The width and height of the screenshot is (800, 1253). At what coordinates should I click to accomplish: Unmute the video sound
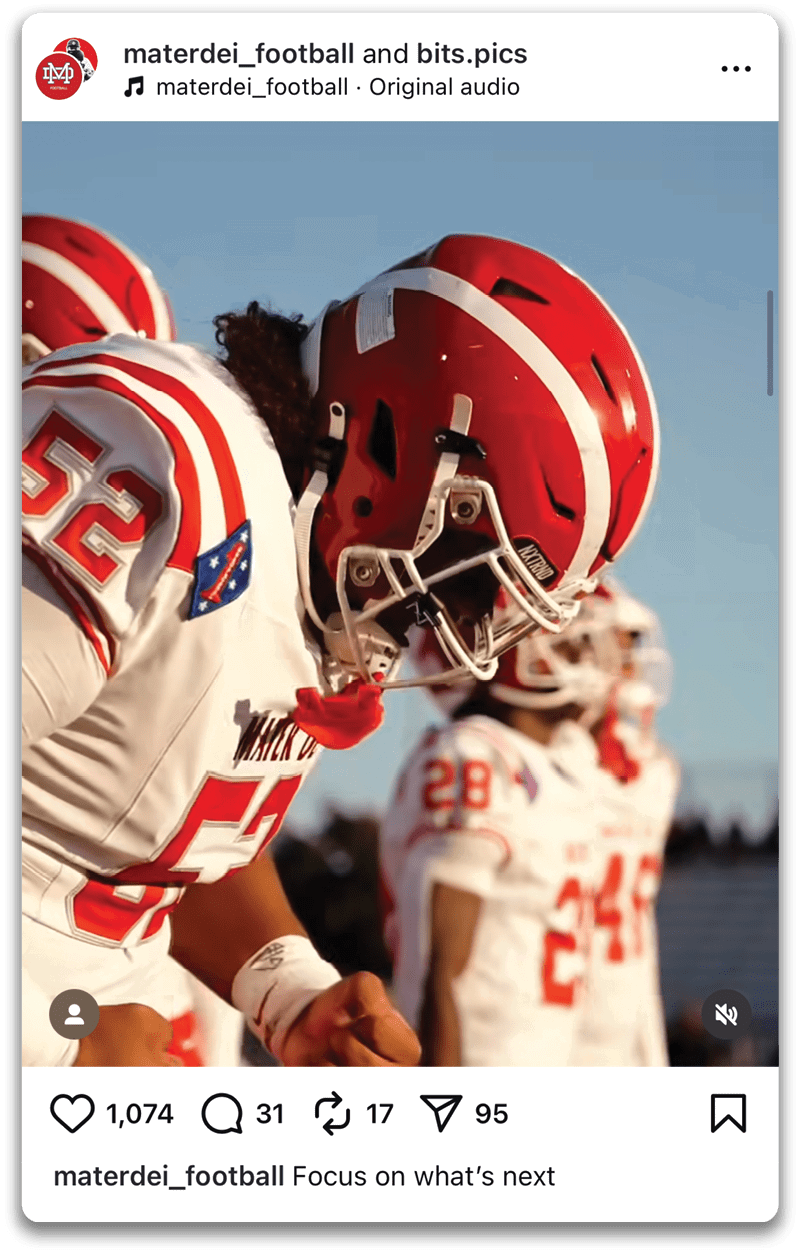[x=726, y=1015]
